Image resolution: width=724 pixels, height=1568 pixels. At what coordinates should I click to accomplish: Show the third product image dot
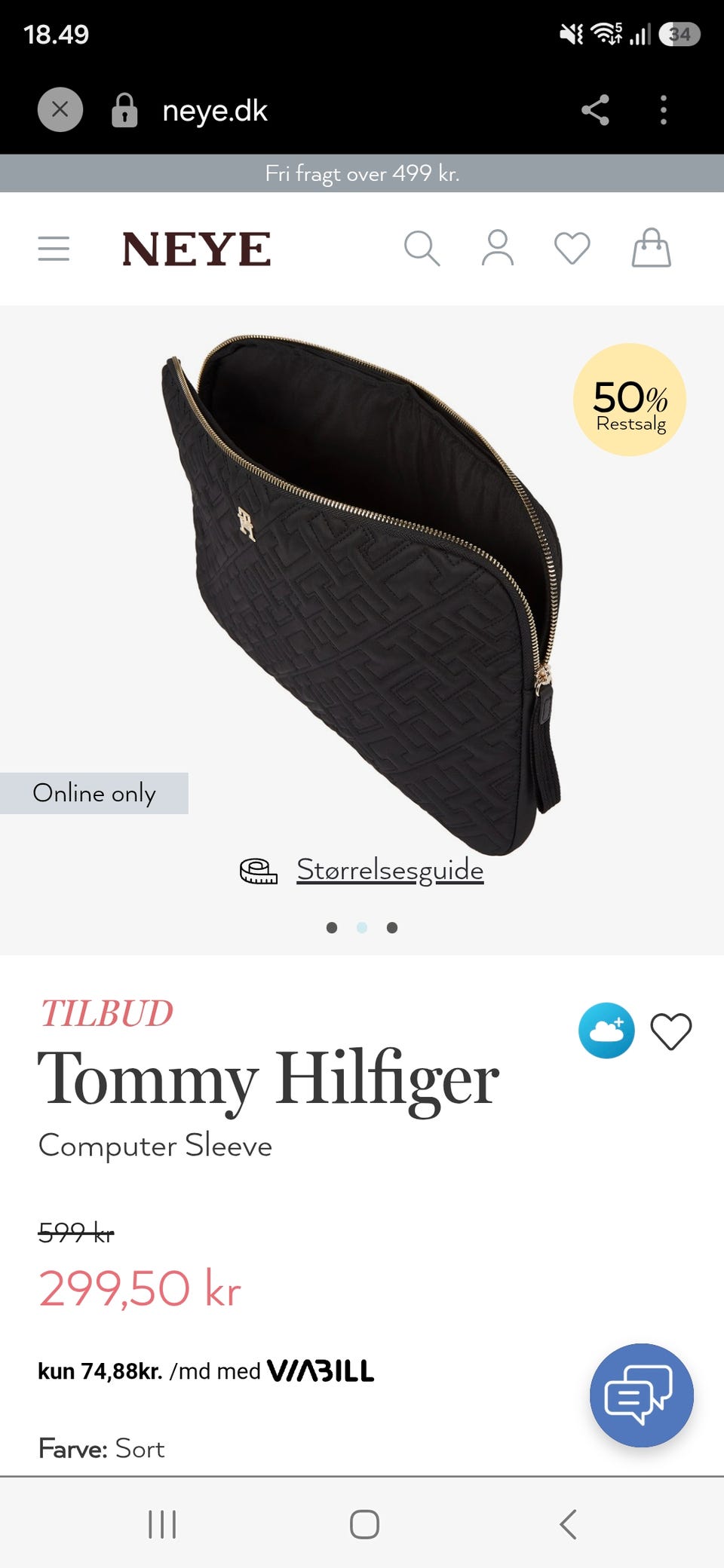392,928
